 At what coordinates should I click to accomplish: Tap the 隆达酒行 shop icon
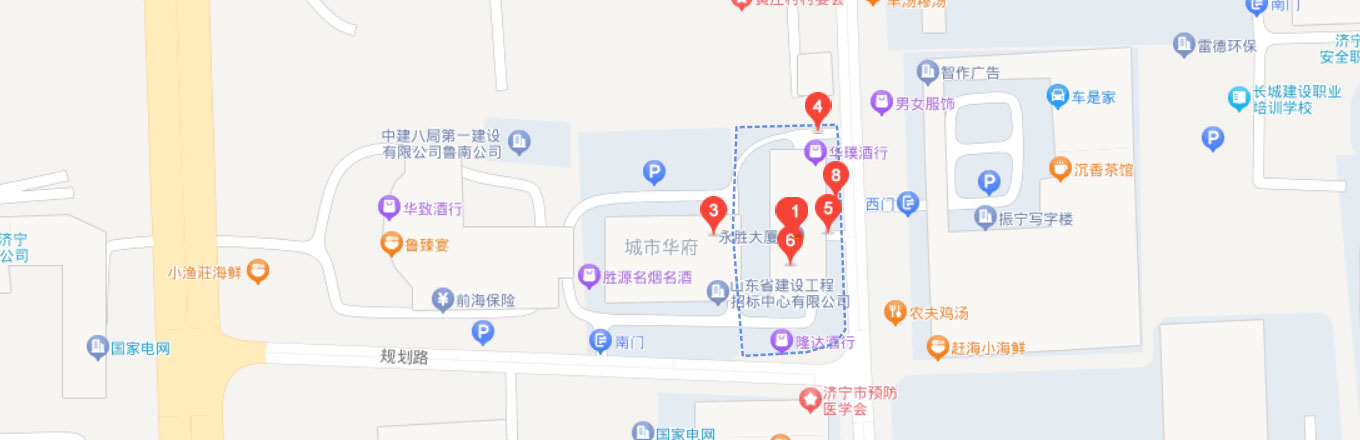point(781,342)
